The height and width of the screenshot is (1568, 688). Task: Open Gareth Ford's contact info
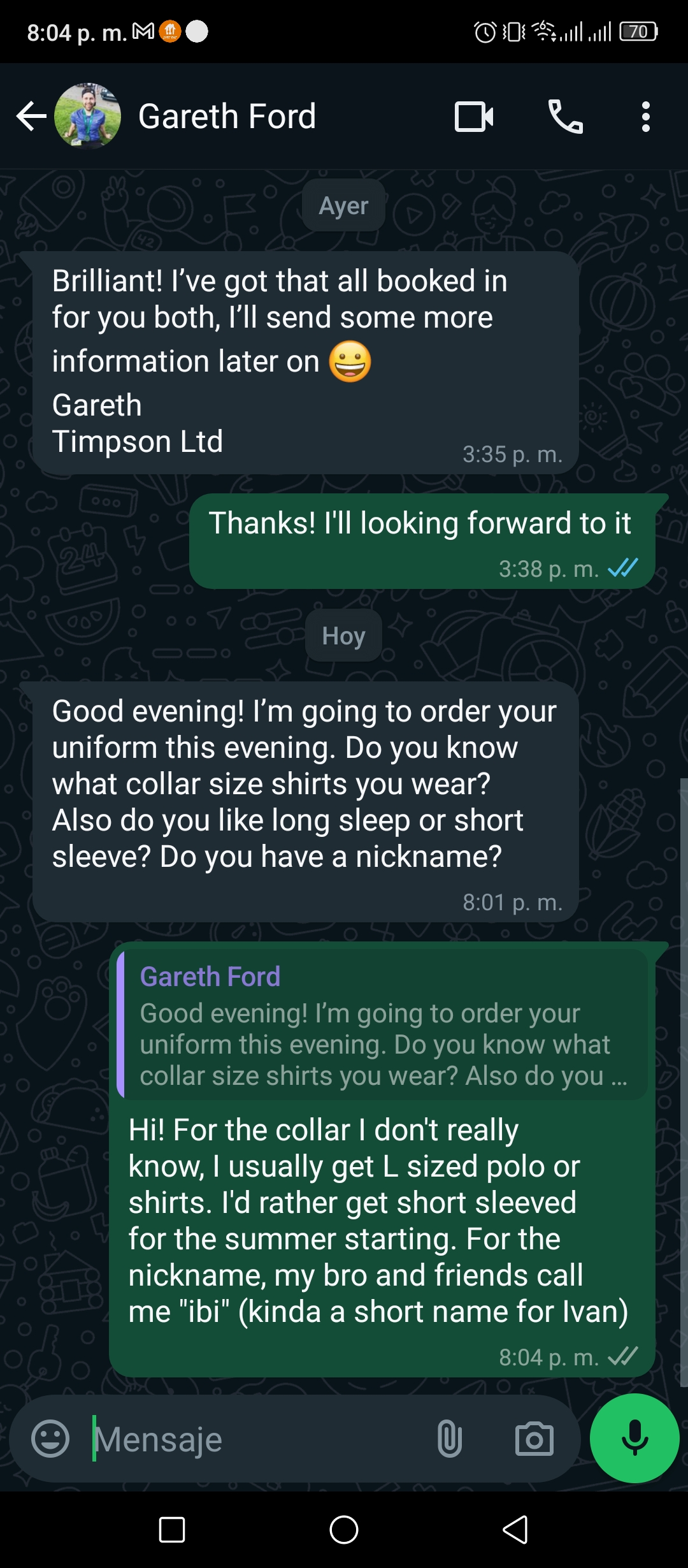227,116
